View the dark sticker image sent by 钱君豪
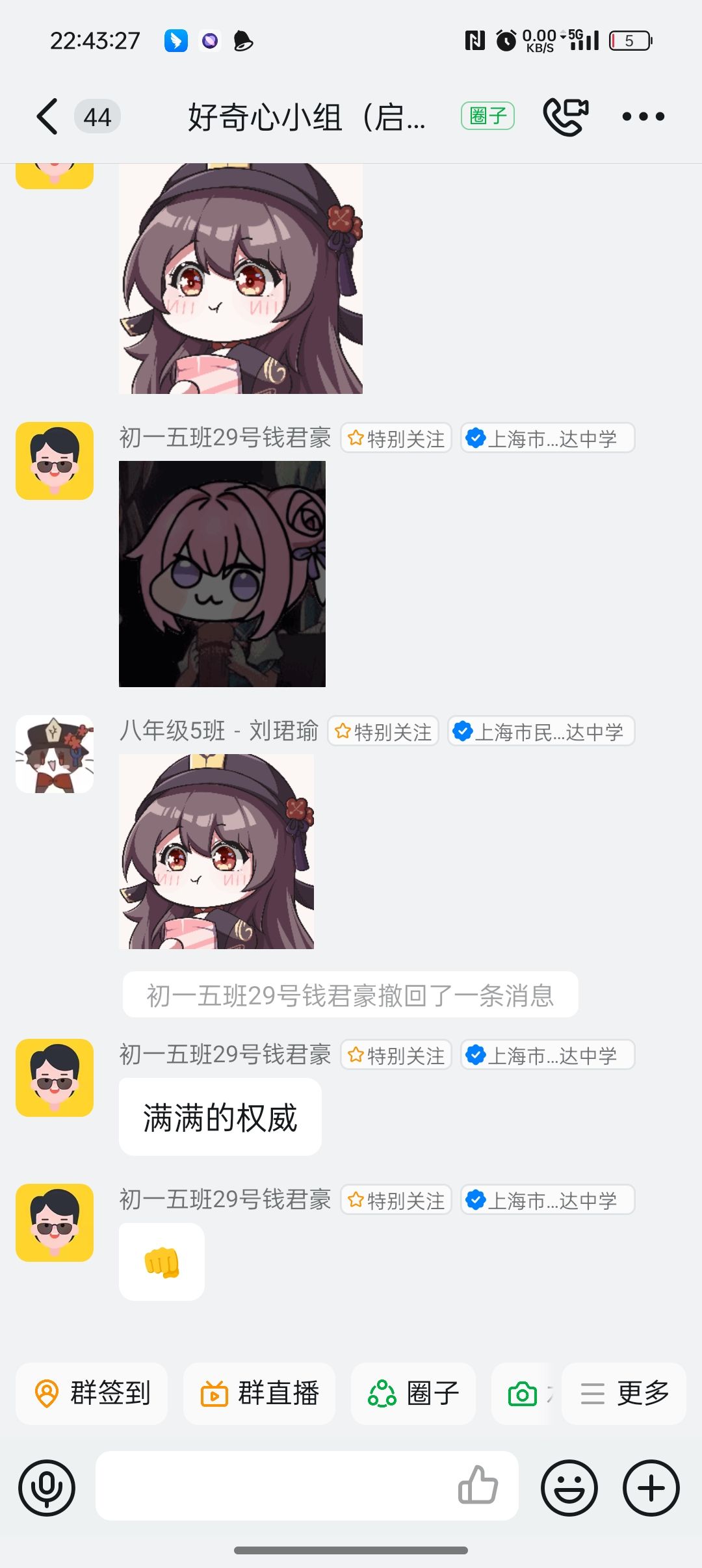The height and width of the screenshot is (1568, 702). click(222, 573)
